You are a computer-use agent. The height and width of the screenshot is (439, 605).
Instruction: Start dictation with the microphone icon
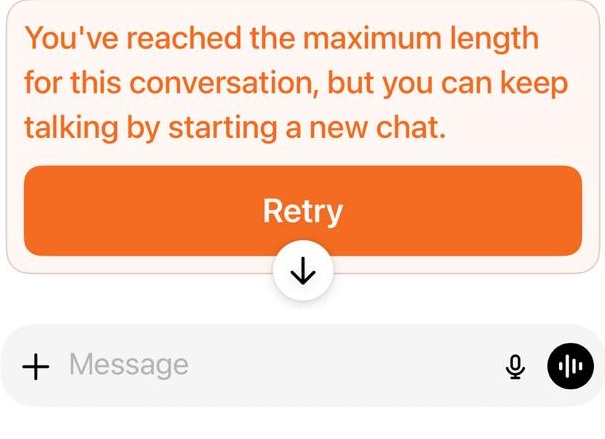click(516, 367)
